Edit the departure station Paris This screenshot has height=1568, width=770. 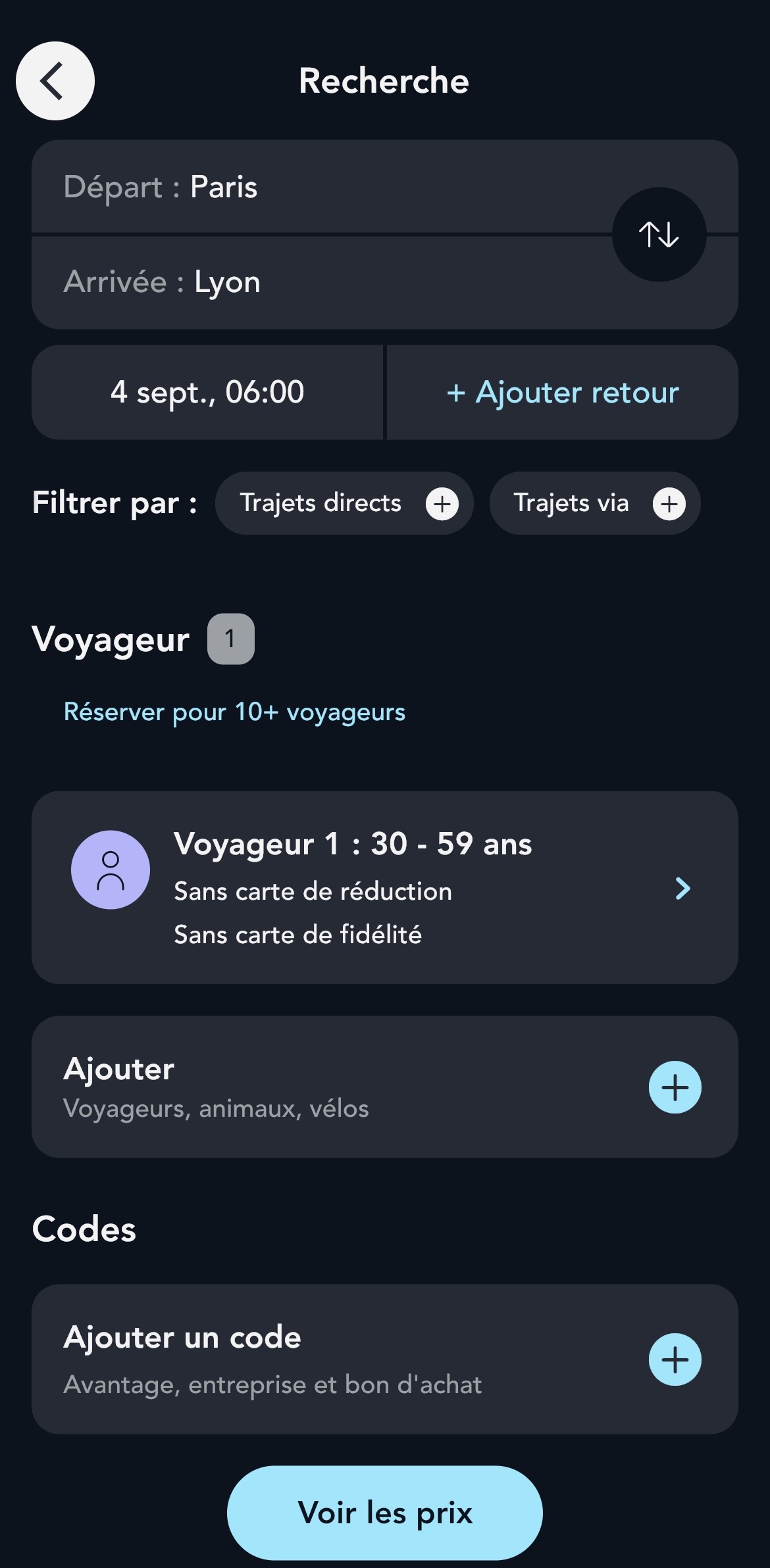[x=316, y=187]
